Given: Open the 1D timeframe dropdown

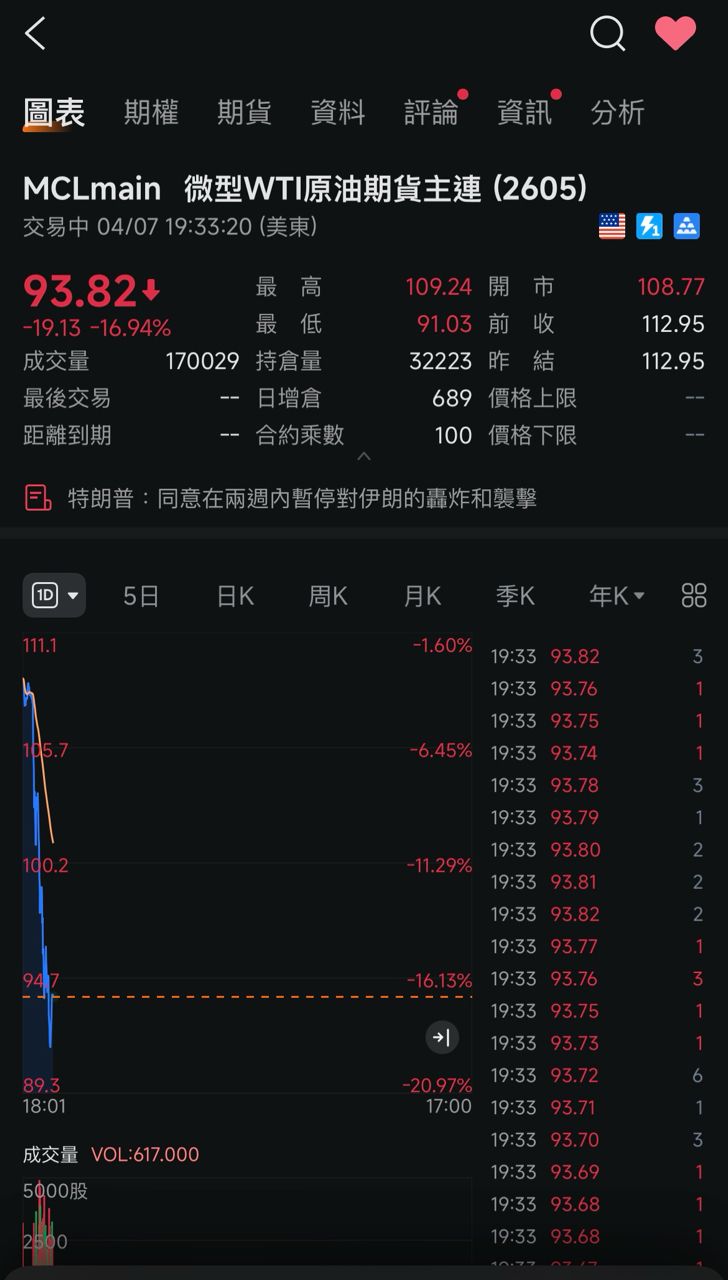Looking at the screenshot, I should click(55, 596).
